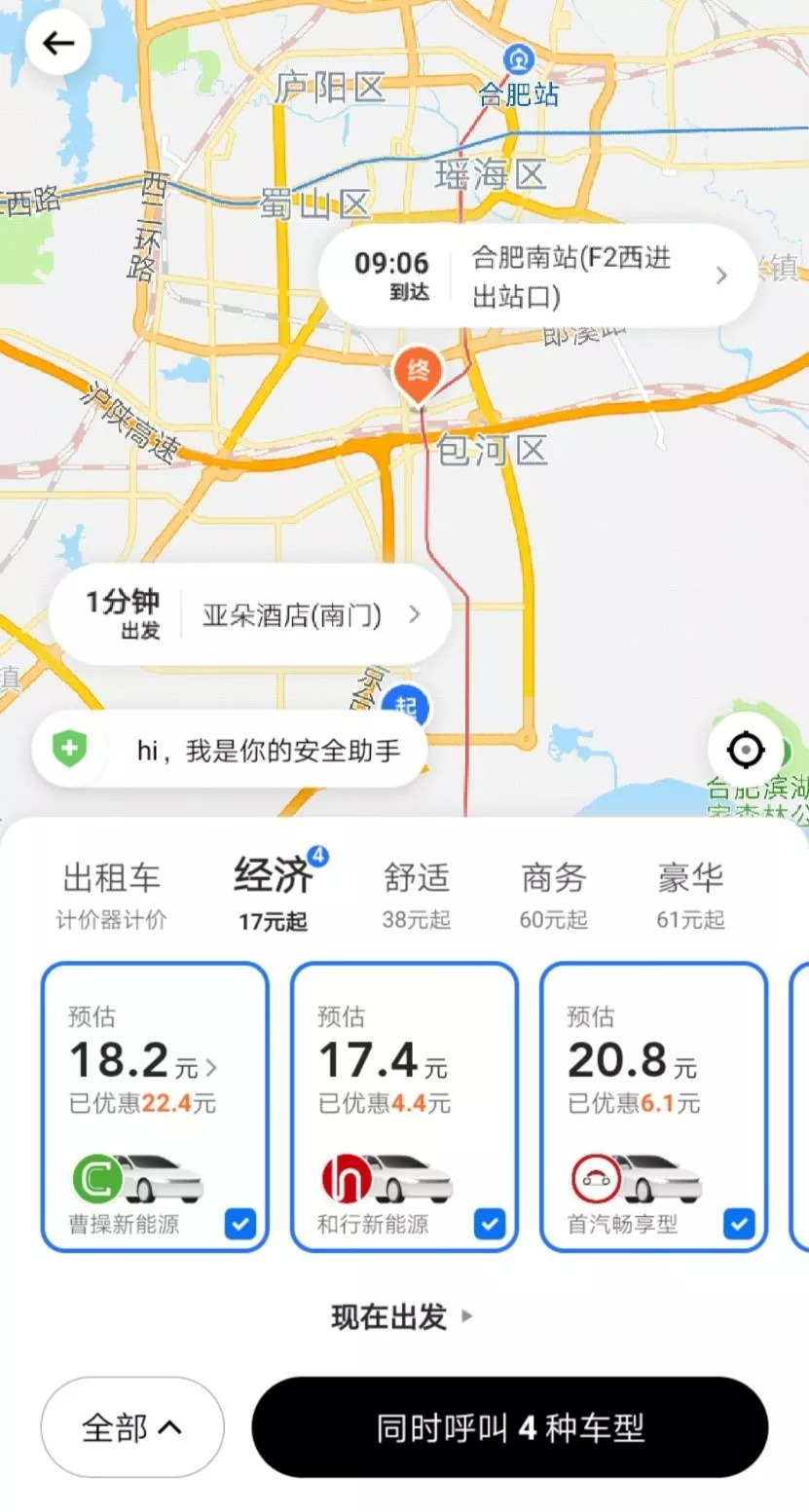The height and width of the screenshot is (1512, 809).
Task: Switch to the 舒适 tab
Action: point(417,892)
